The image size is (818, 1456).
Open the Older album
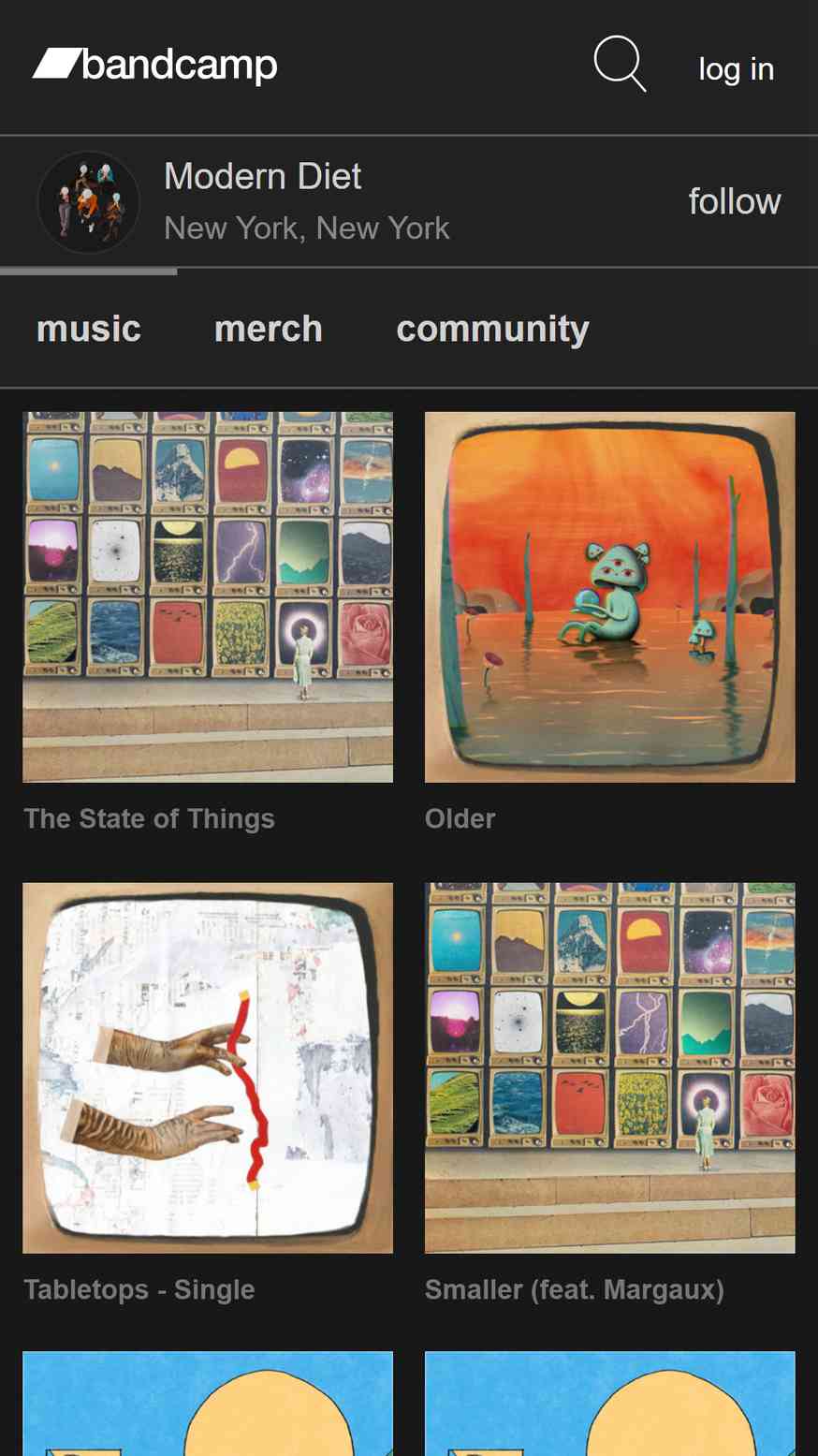(609, 597)
